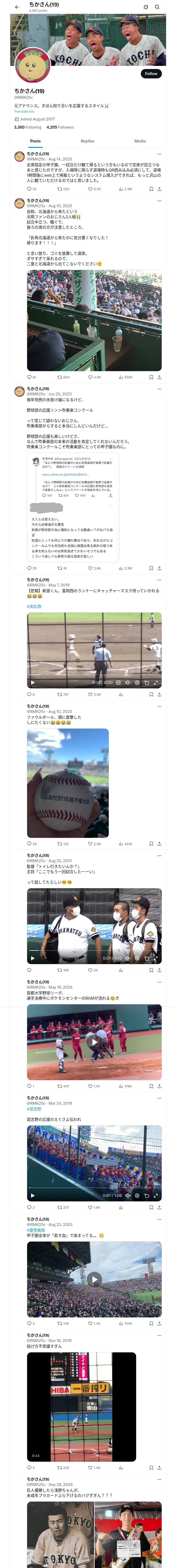Open overflow menu on Aug 14, 2023 post
Viewport: 176px width, 1568px height.
pos(160,154)
